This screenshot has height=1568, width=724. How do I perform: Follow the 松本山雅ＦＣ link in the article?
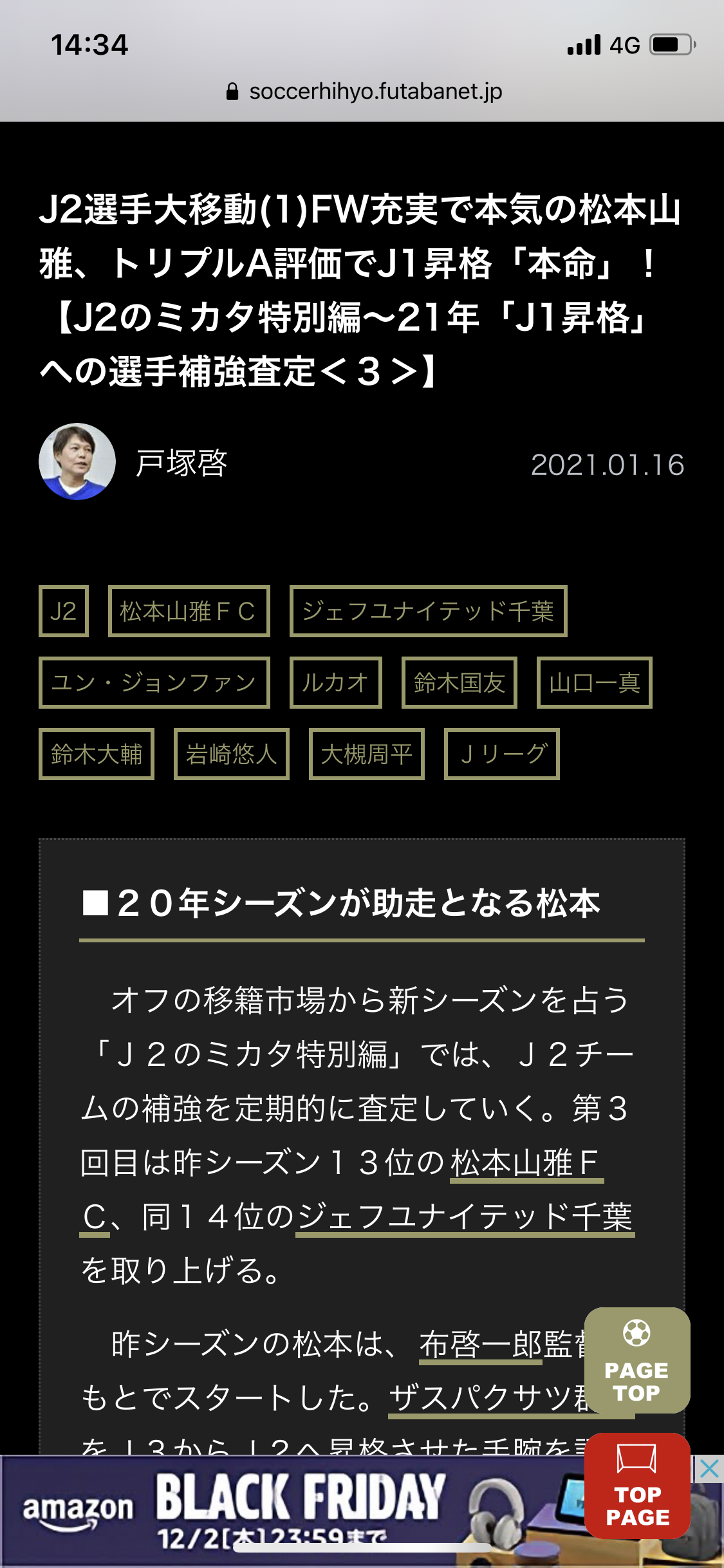(524, 1163)
